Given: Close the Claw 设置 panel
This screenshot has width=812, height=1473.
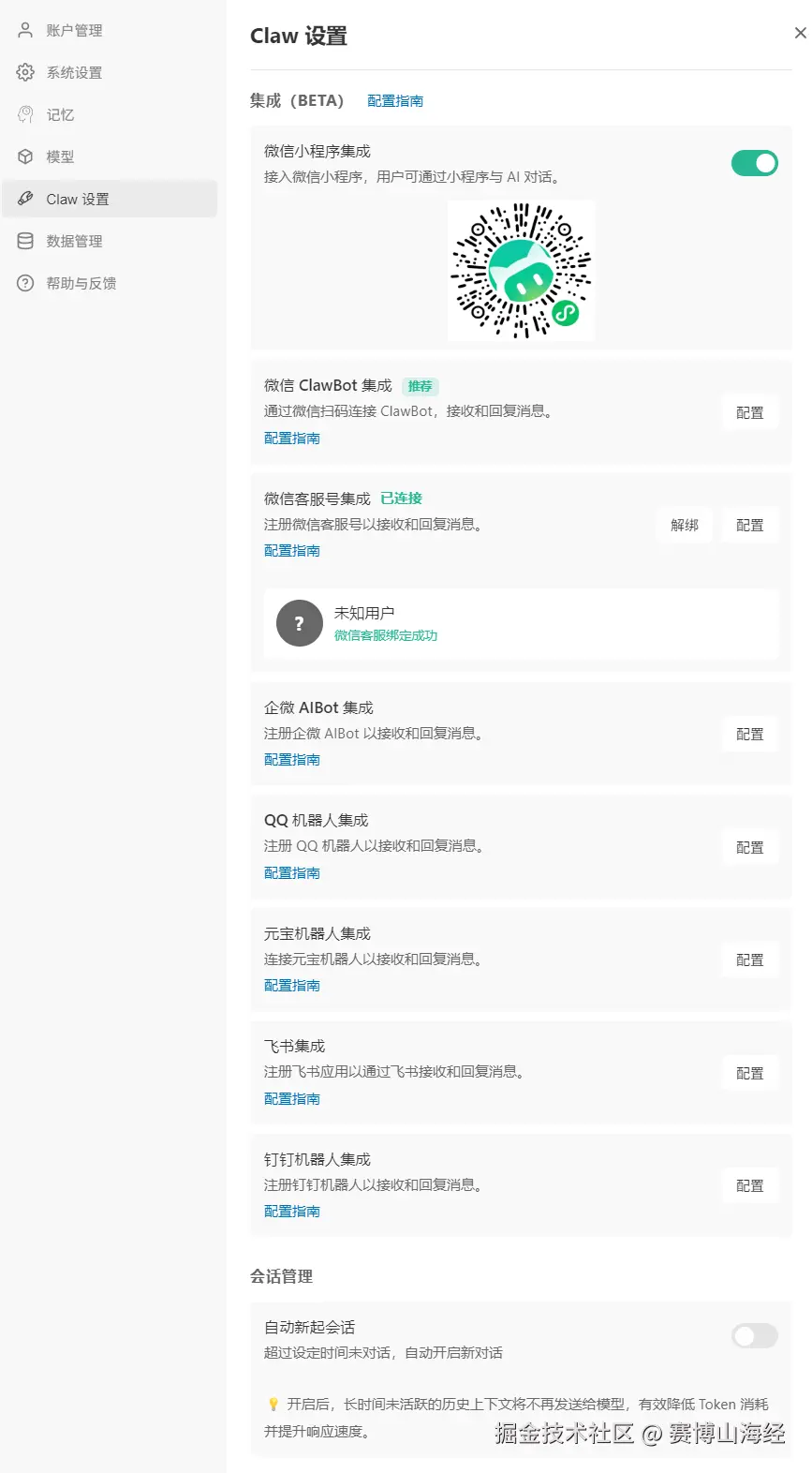Looking at the screenshot, I should click(x=800, y=33).
